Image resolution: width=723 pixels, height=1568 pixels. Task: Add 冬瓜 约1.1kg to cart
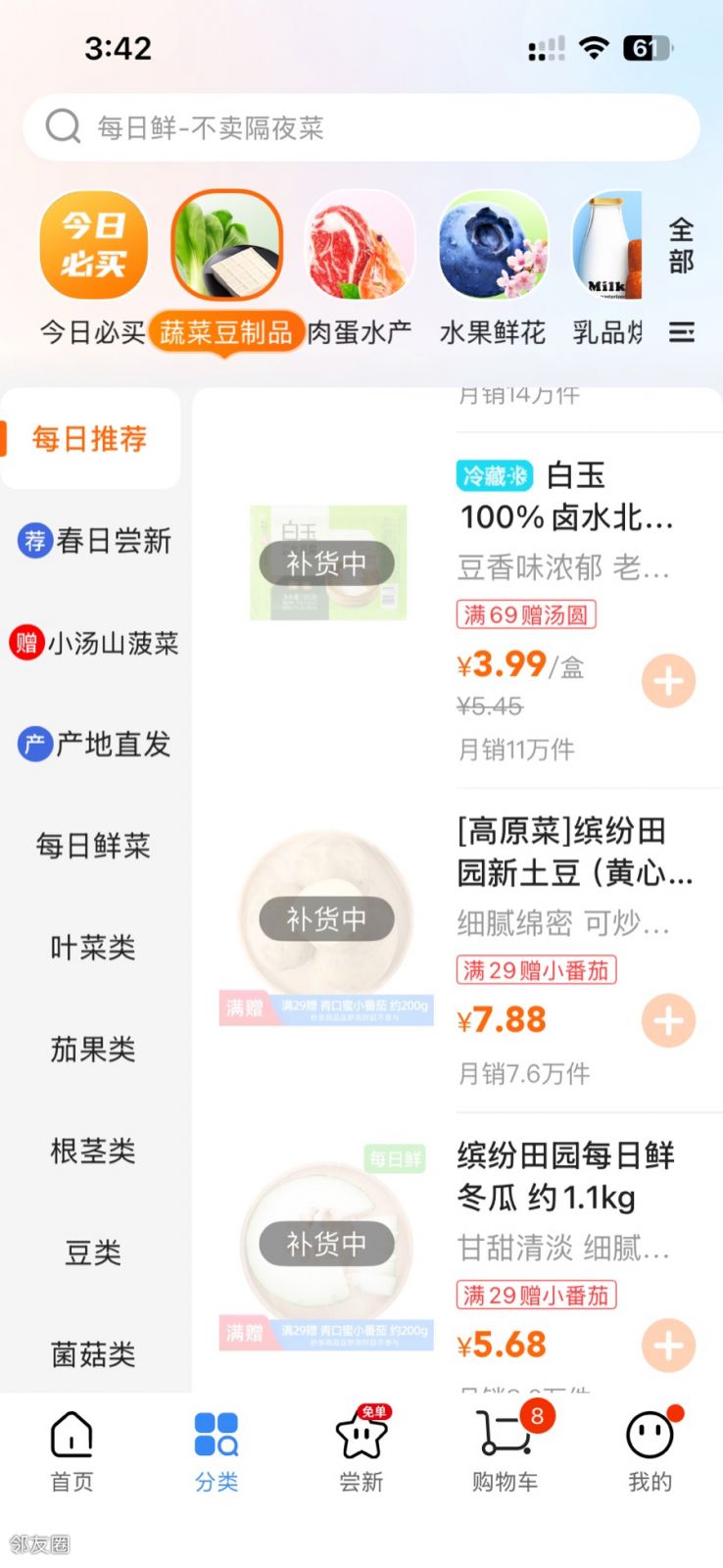tap(668, 1345)
